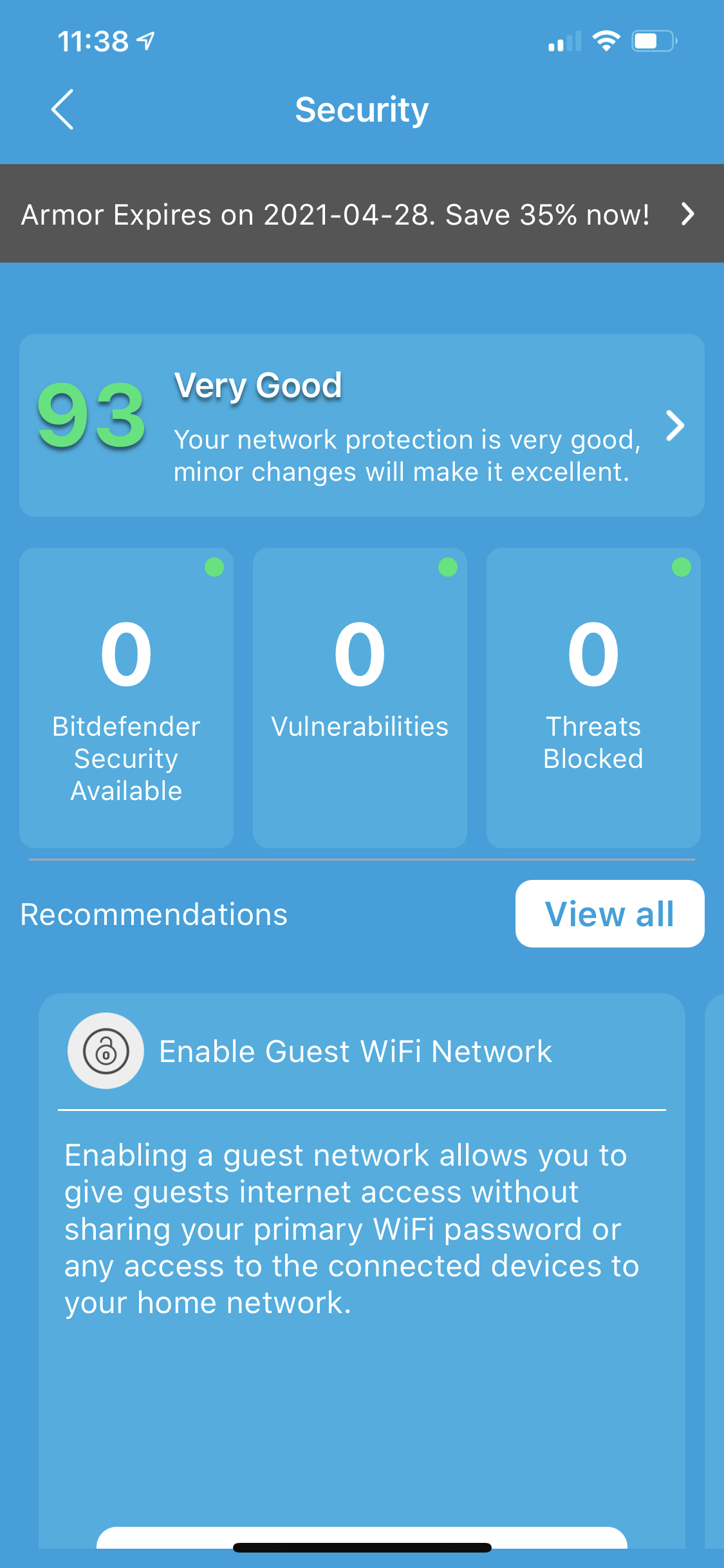Screen dimensions: 724x1568
Task: Open the Very Good security score details
Action: (x=362, y=425)
